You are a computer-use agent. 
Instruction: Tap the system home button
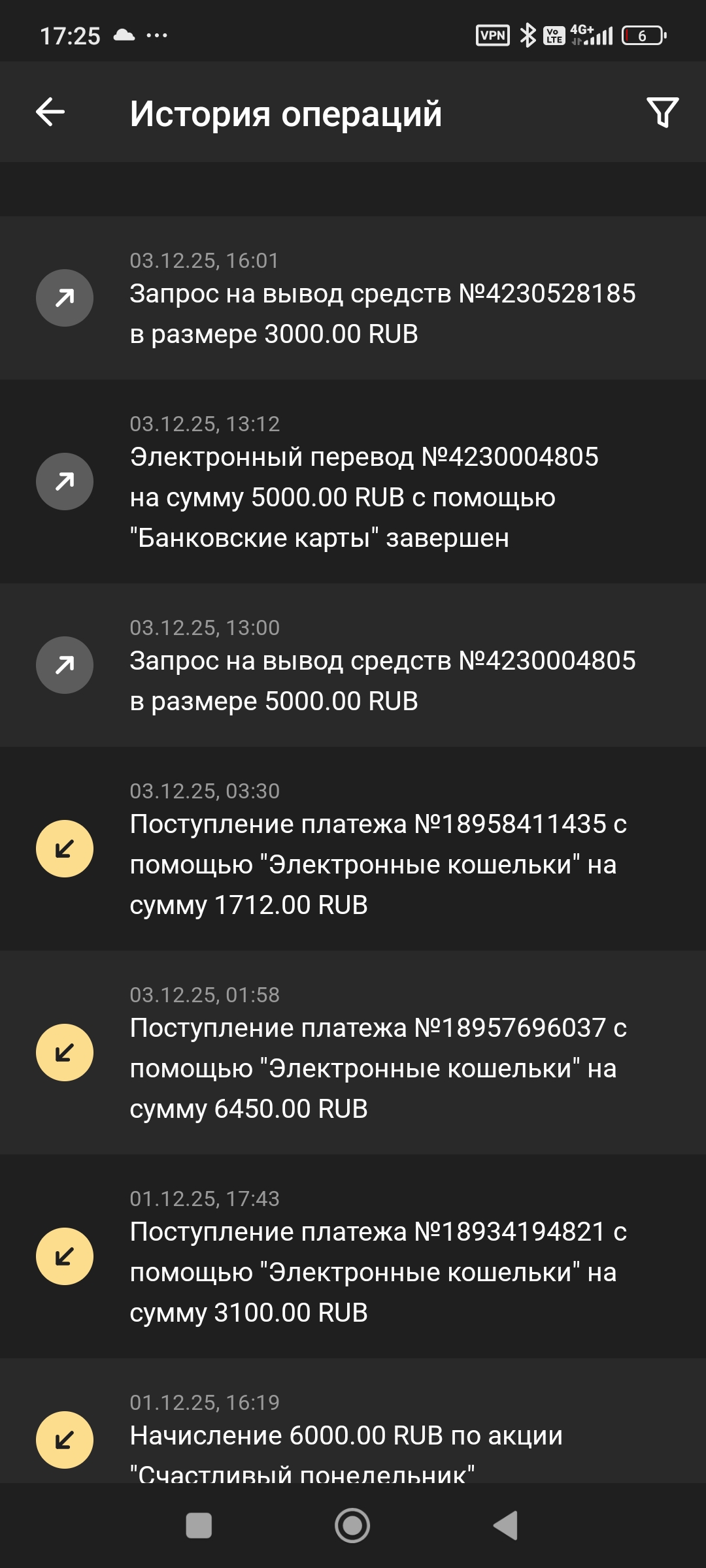click(352, 1526)
